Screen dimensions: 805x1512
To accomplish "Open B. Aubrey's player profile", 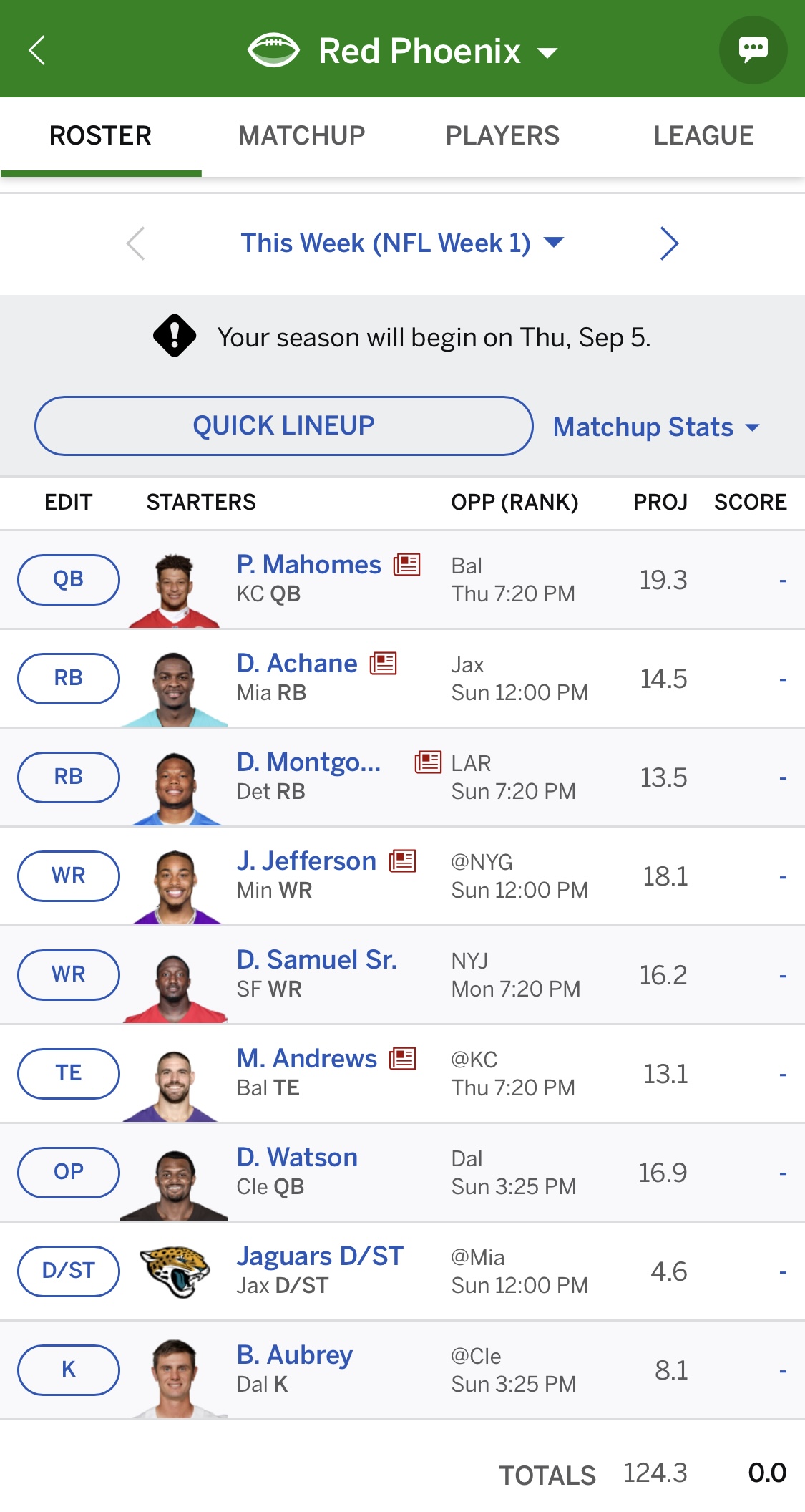I will point(295,1355).
